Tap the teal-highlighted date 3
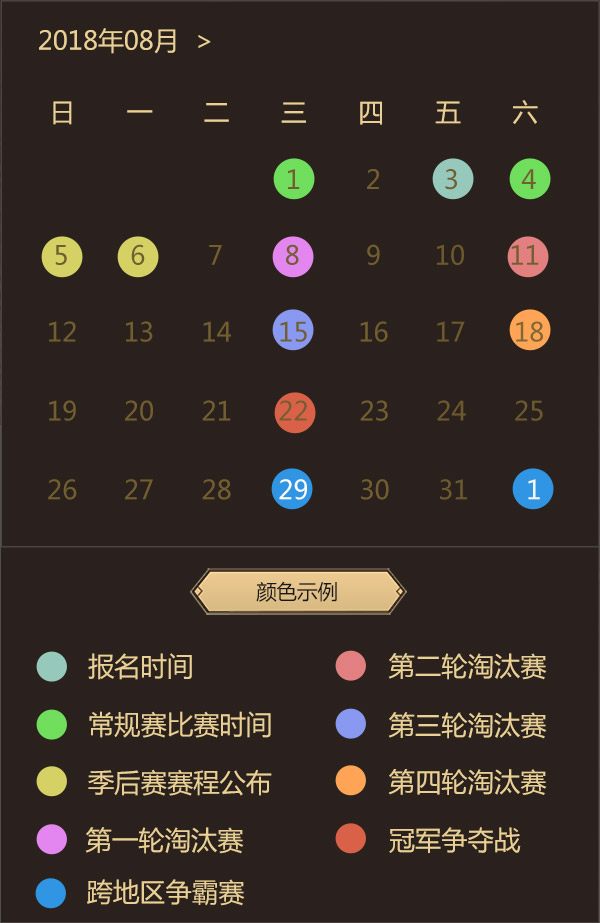The height and width of the screenshot is (923, 600). [x=452, y=180]
